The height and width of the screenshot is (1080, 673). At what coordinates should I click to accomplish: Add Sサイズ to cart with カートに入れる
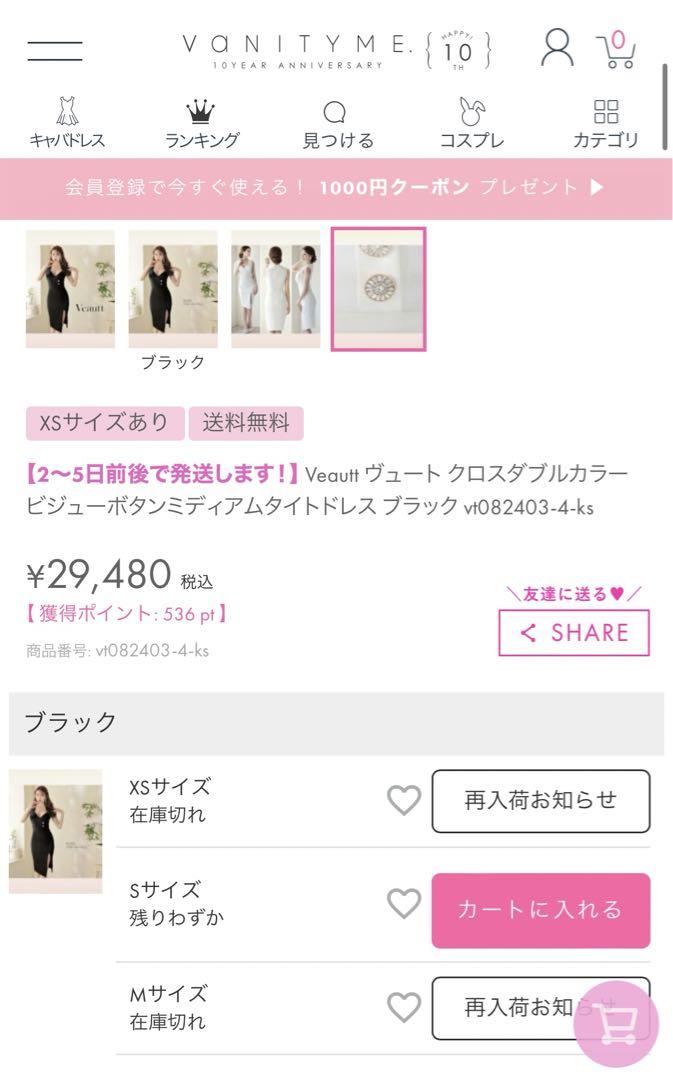(541, 910)
